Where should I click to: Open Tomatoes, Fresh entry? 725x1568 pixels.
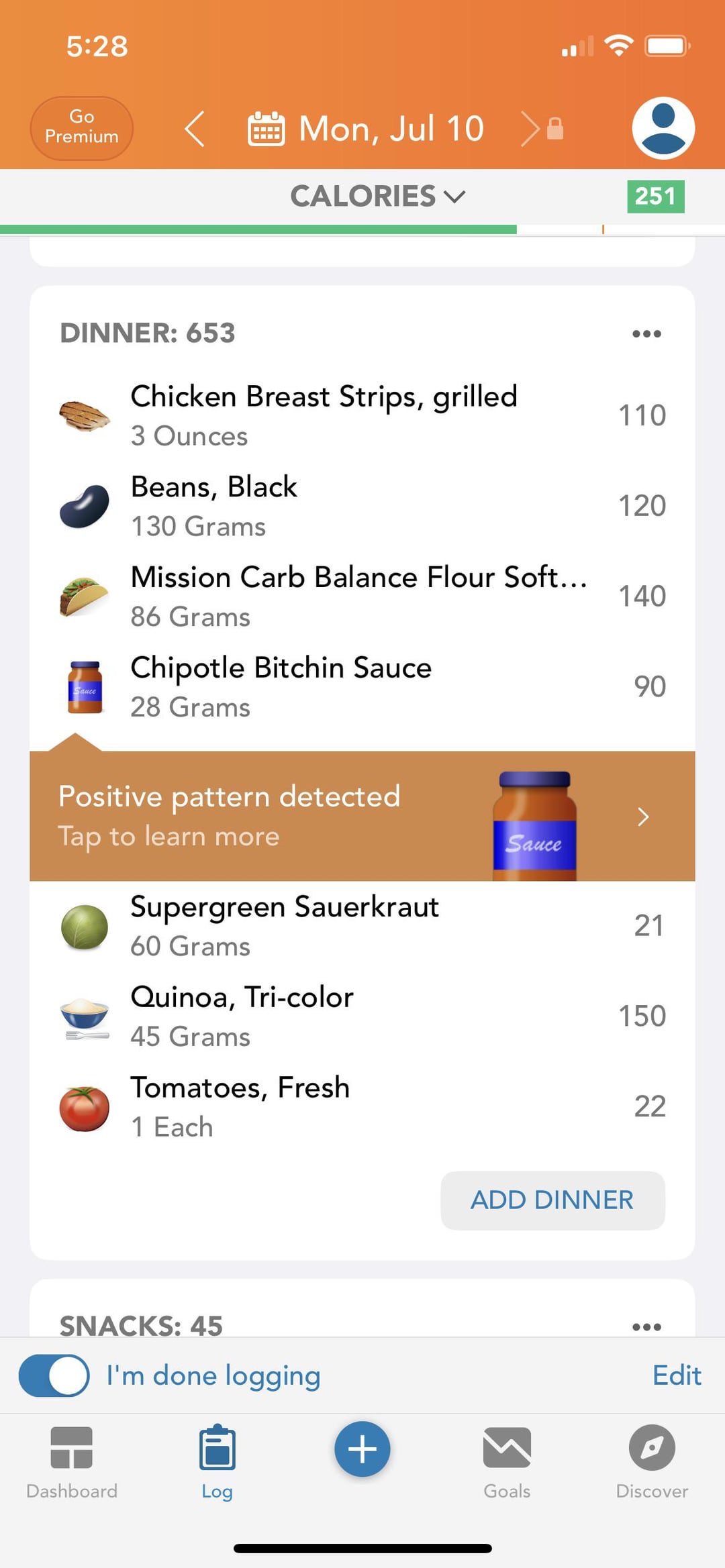click(362, 1107)
